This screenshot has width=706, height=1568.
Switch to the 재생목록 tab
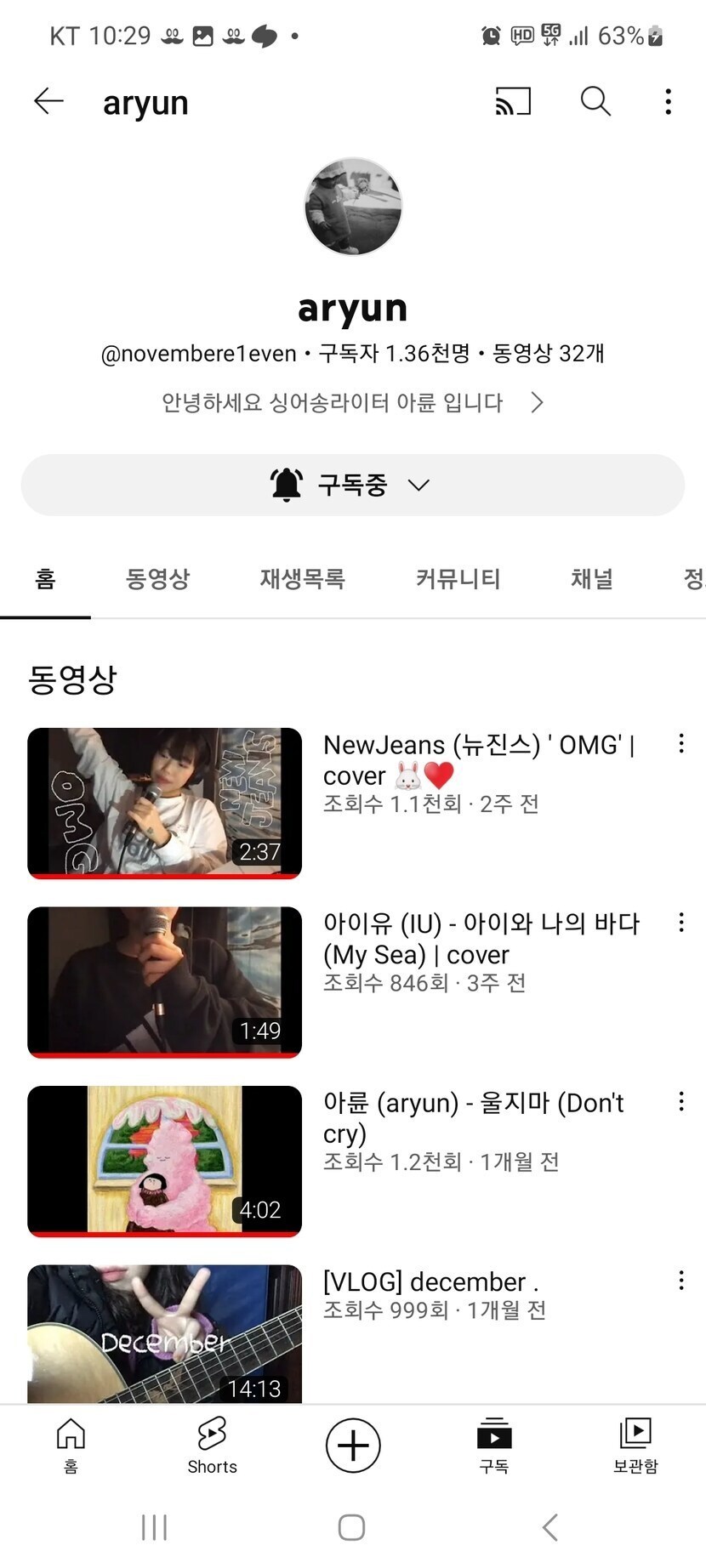click(x=302, y=579)
